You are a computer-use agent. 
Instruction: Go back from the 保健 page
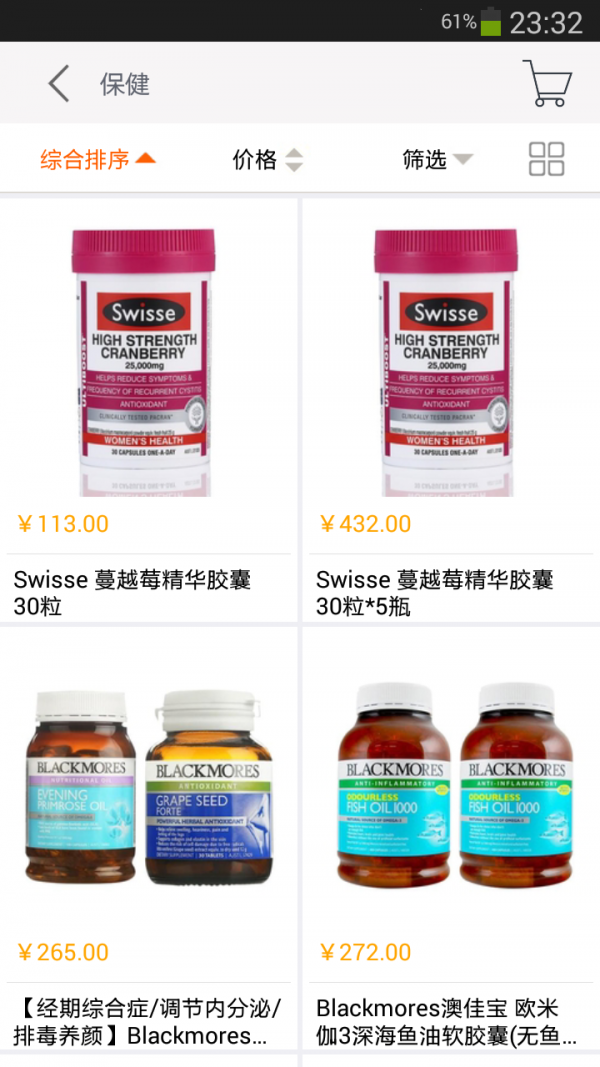(59, 84)
